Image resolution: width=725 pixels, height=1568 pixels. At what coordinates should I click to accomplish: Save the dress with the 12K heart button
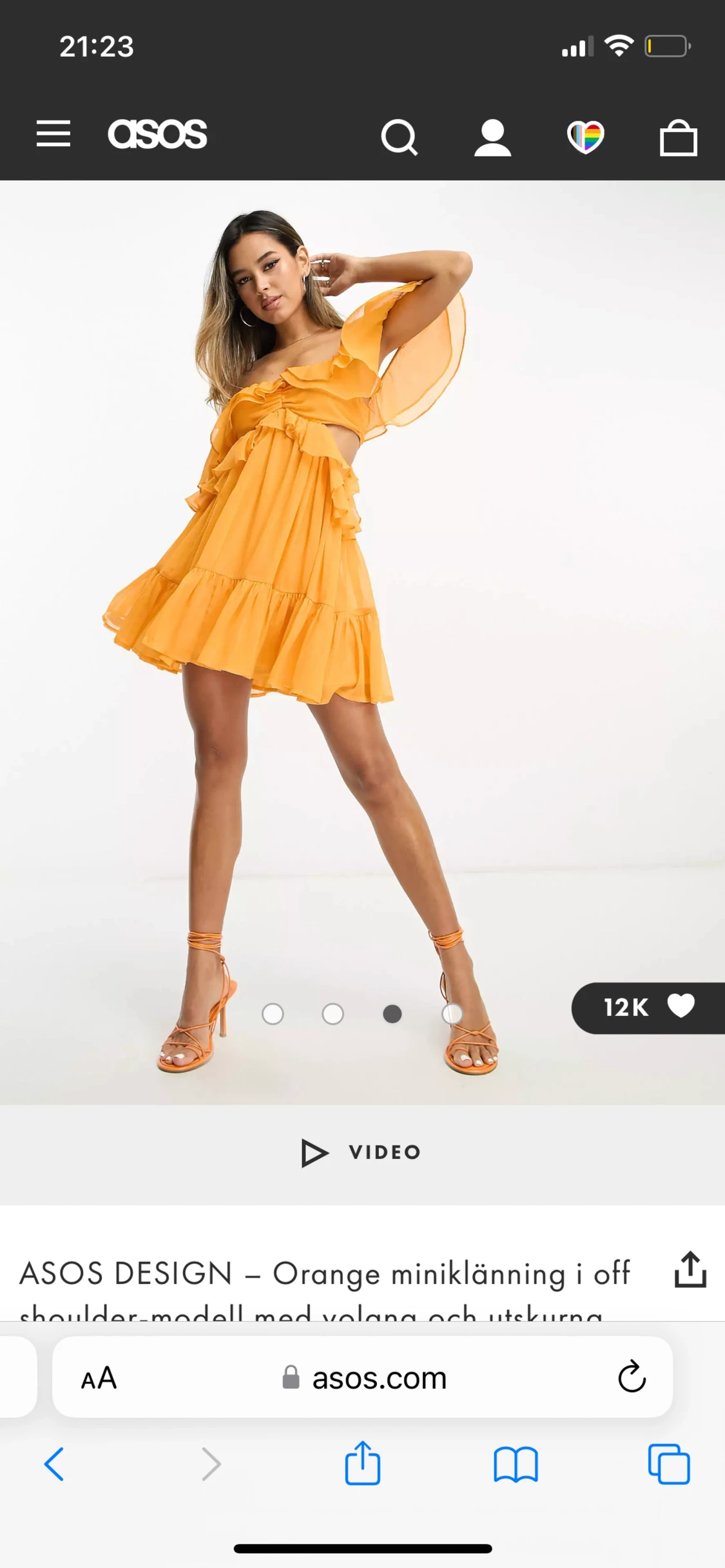pyautogui.click(x=648, y=1008)
